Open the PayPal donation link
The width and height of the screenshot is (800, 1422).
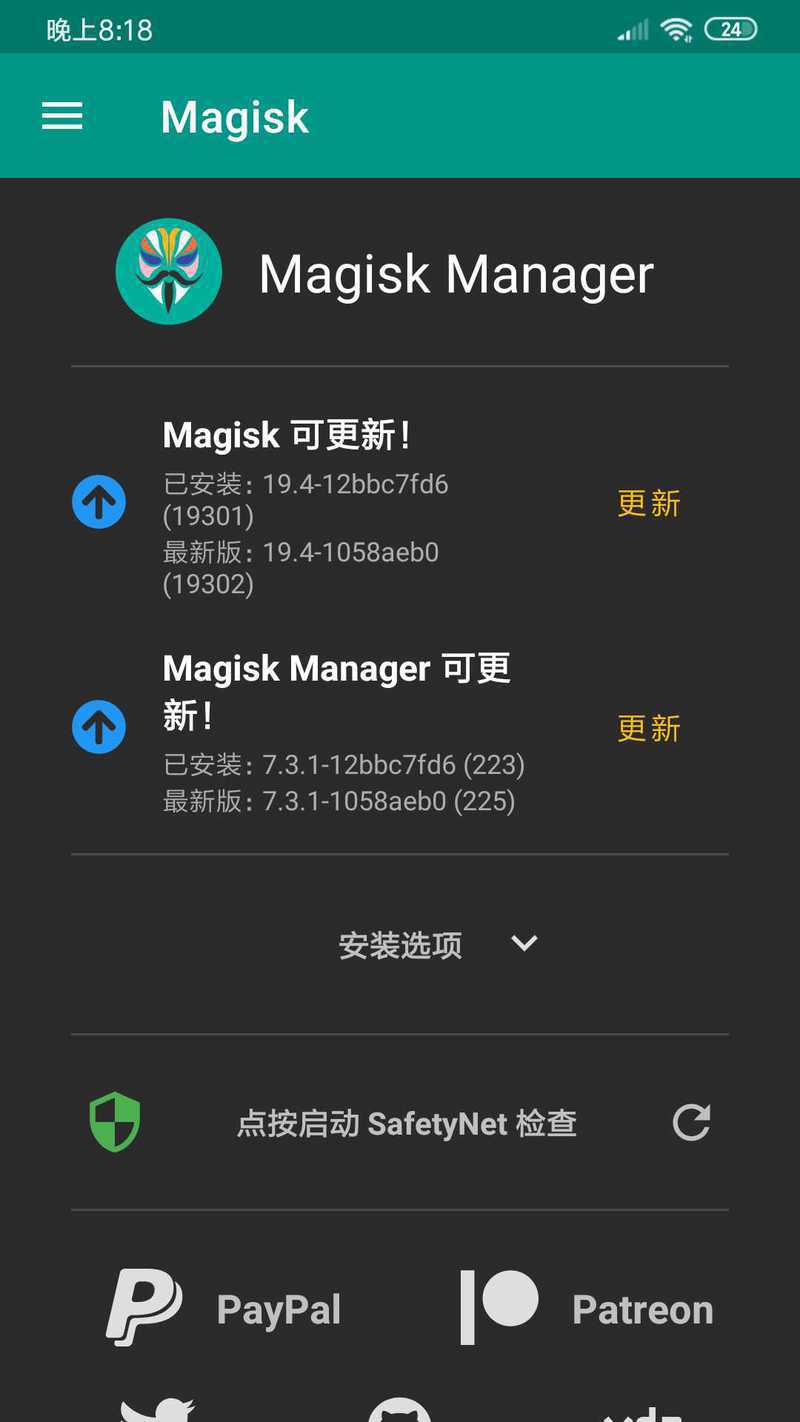(224, 1308)
